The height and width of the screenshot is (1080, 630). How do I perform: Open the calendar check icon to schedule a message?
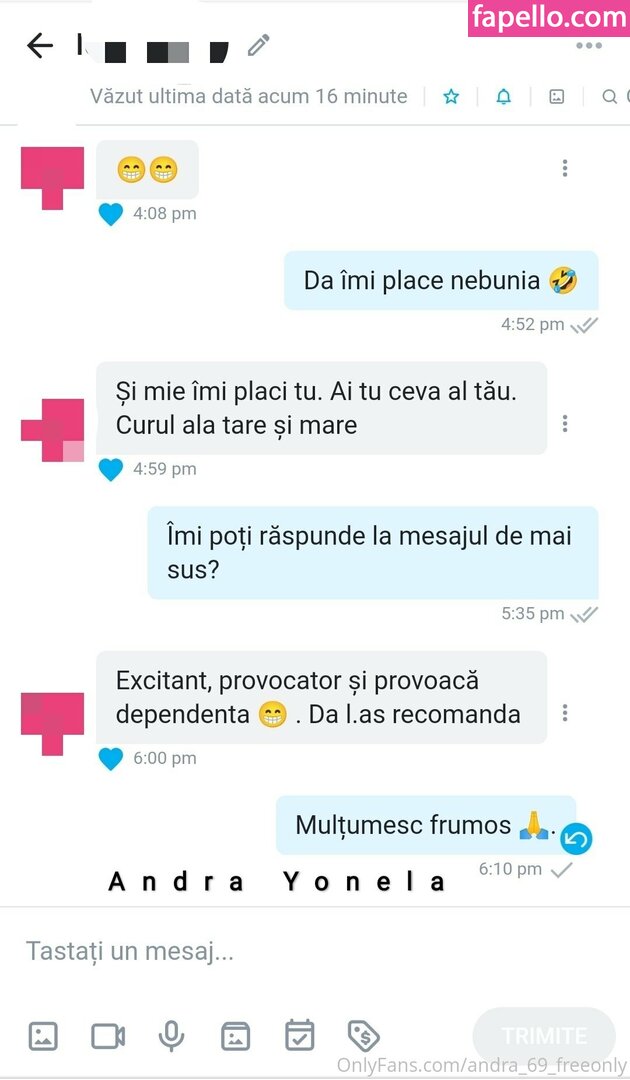[x=299, y=1036]
